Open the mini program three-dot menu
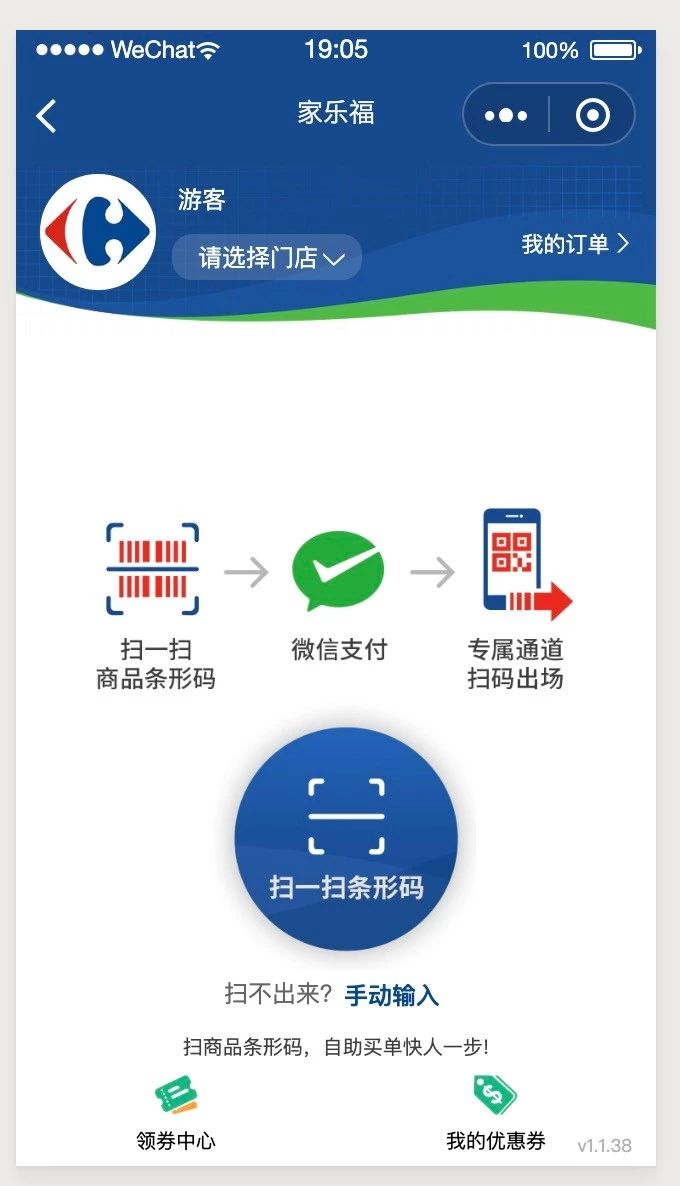Image resolution: width=680 pixels, height=1186 pixels. point(506,116)
